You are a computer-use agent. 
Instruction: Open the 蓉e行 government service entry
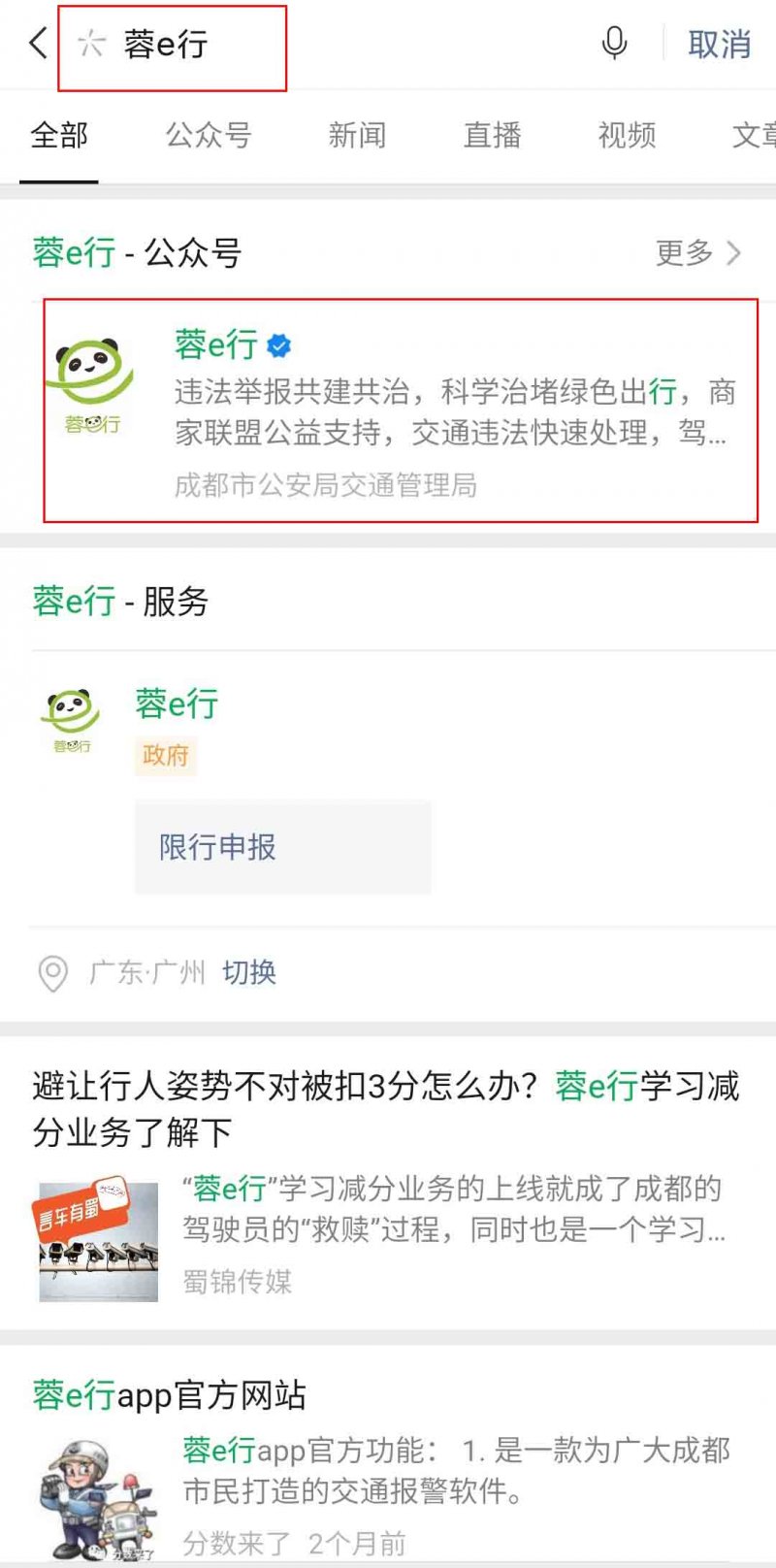click(177, 704)
